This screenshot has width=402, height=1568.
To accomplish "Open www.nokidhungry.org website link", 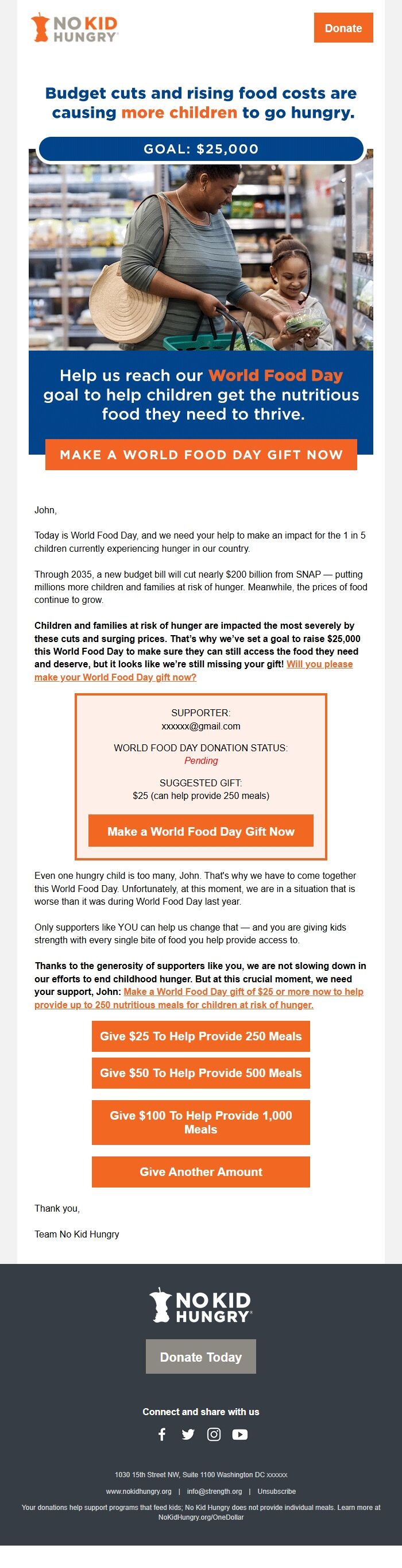I will [138, 1492].
